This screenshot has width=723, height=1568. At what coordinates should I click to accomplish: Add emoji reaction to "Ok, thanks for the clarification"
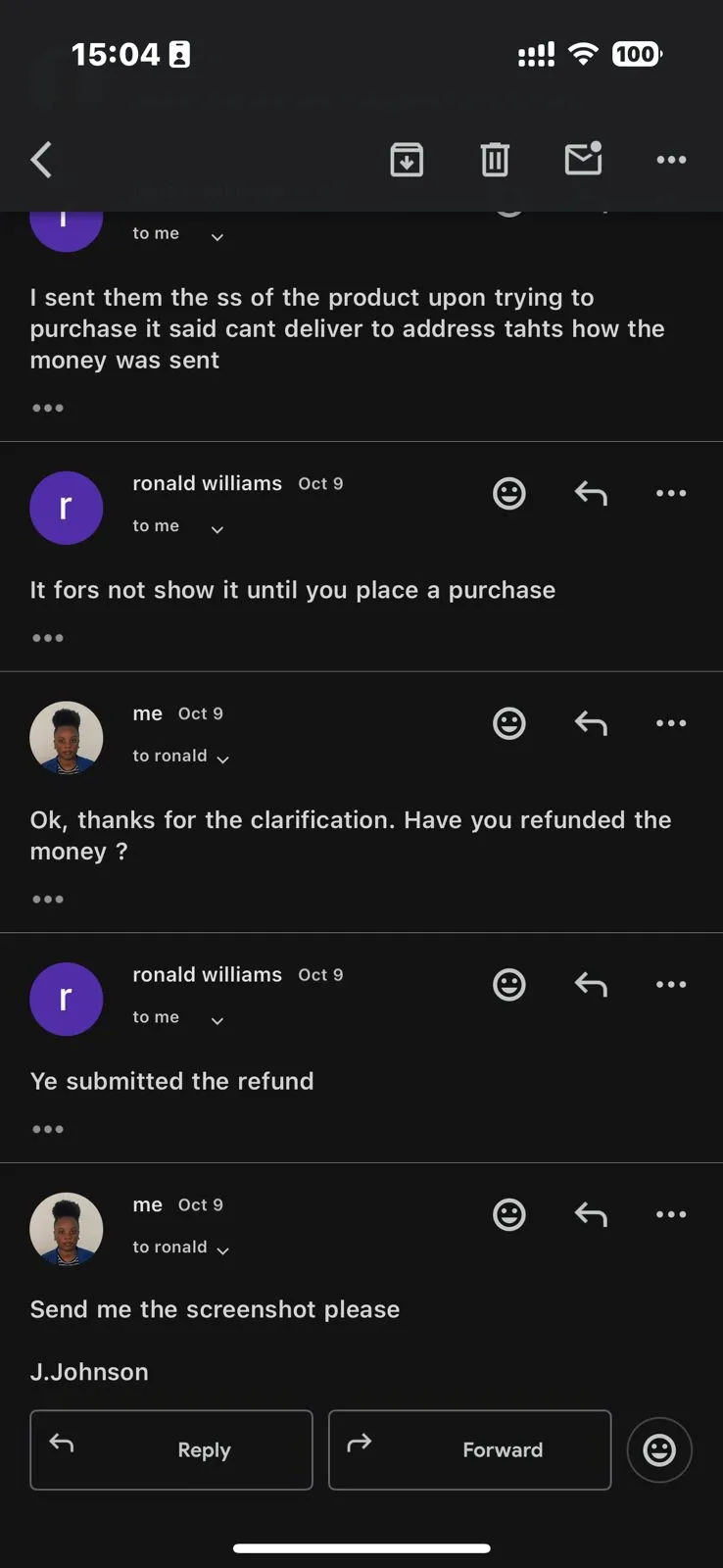click(x=509, y=723)
